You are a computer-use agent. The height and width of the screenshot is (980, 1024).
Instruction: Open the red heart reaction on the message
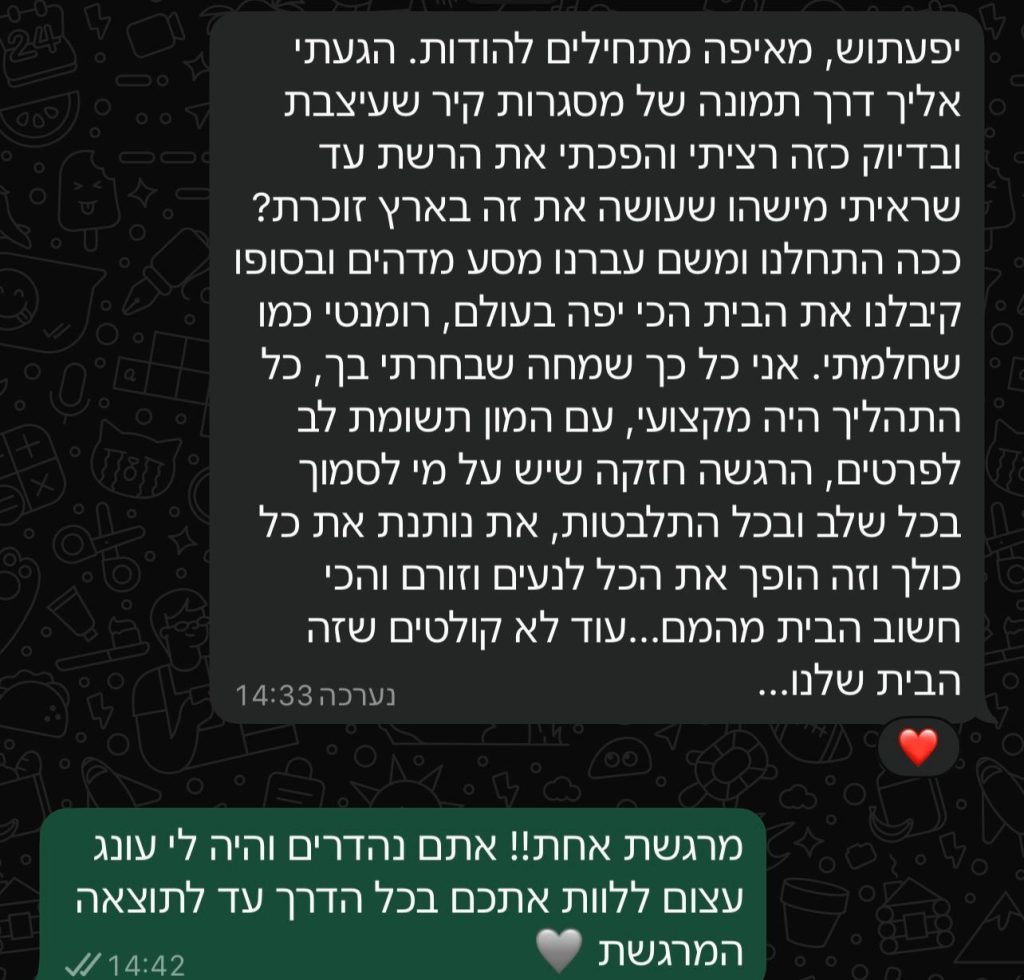(919, 746)
